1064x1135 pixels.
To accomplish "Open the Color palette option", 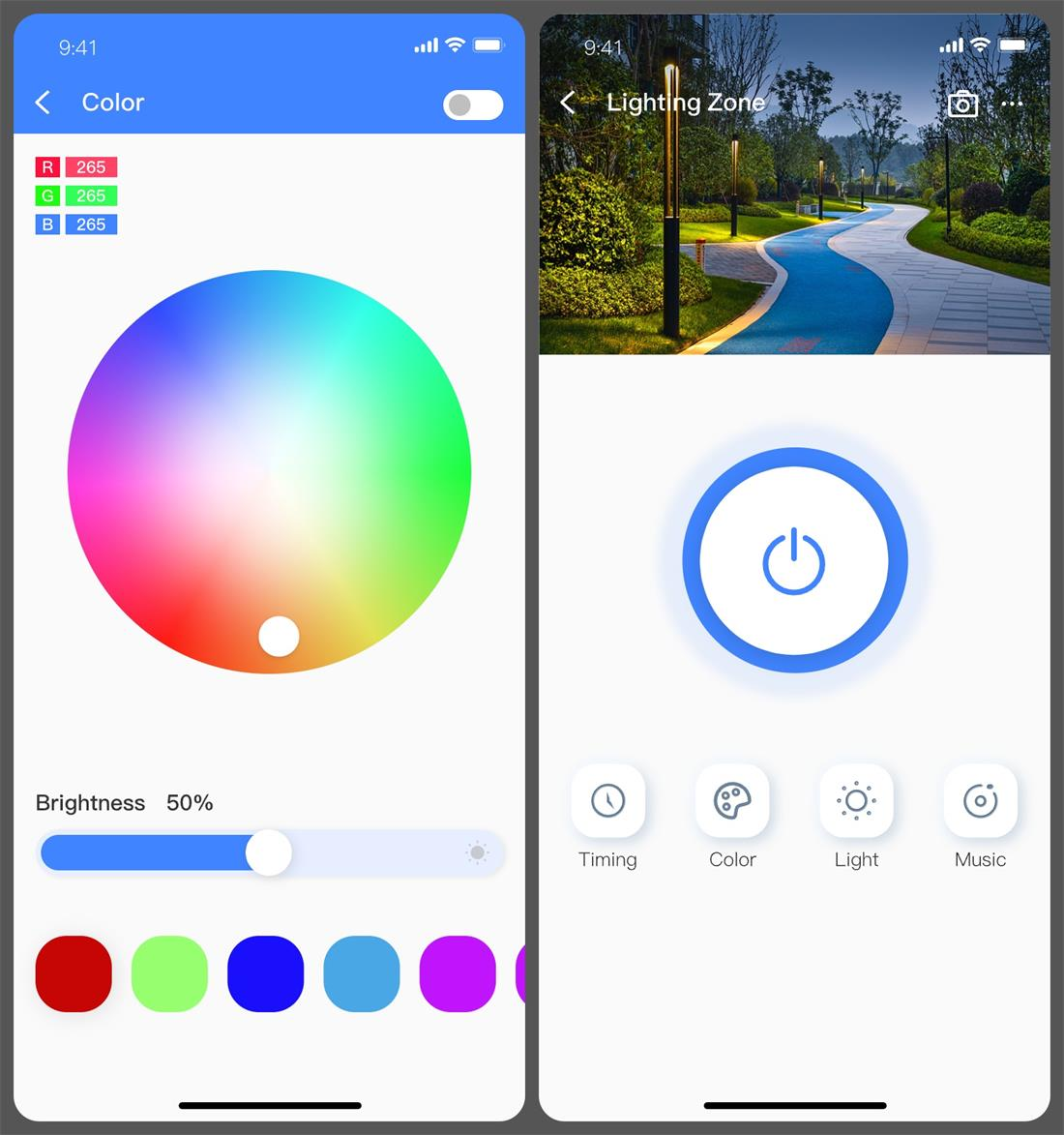I will (x=732, y=800).
